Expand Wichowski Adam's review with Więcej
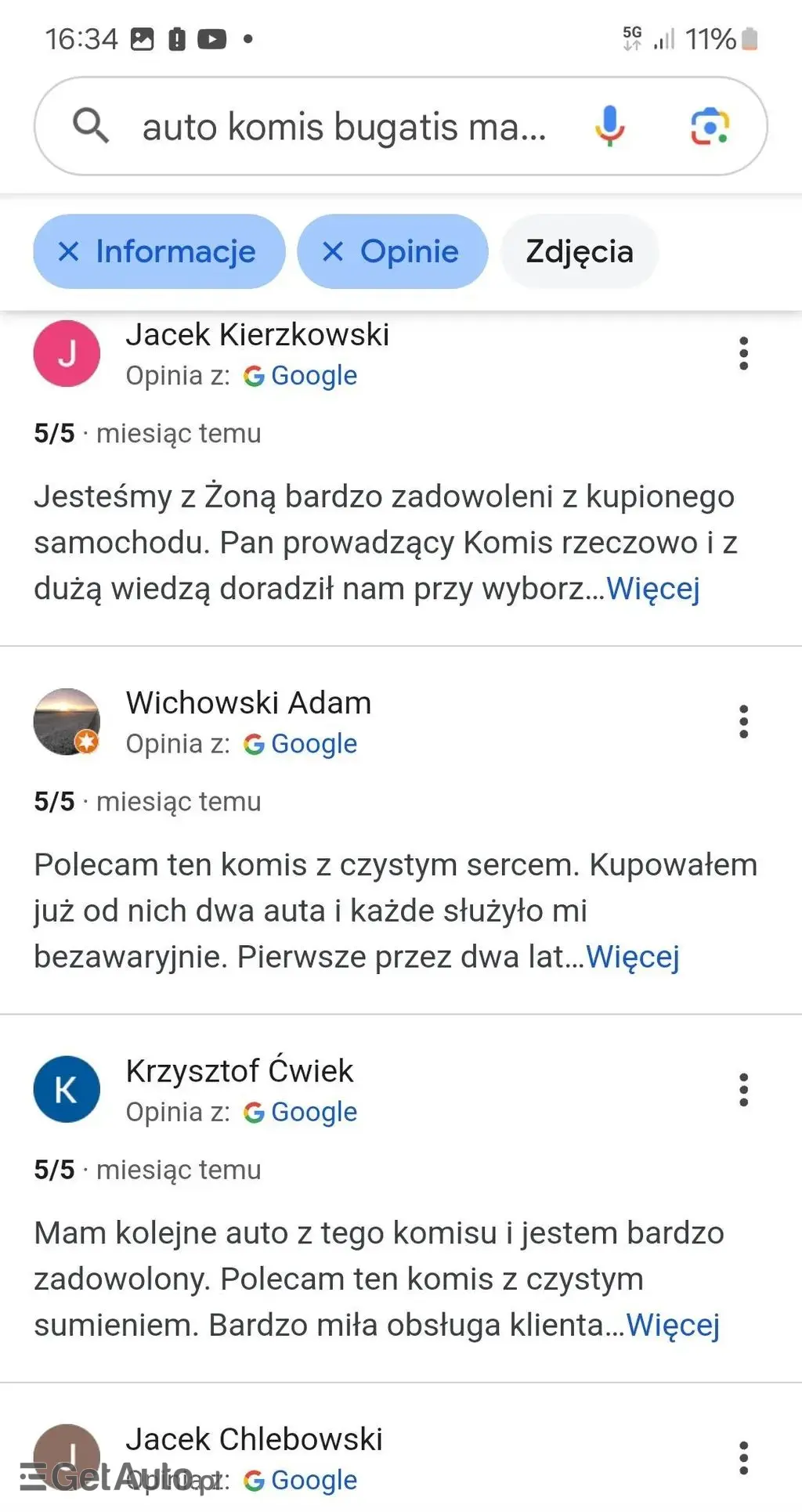This screenshot has width=802, height=1512. point(633,956)
